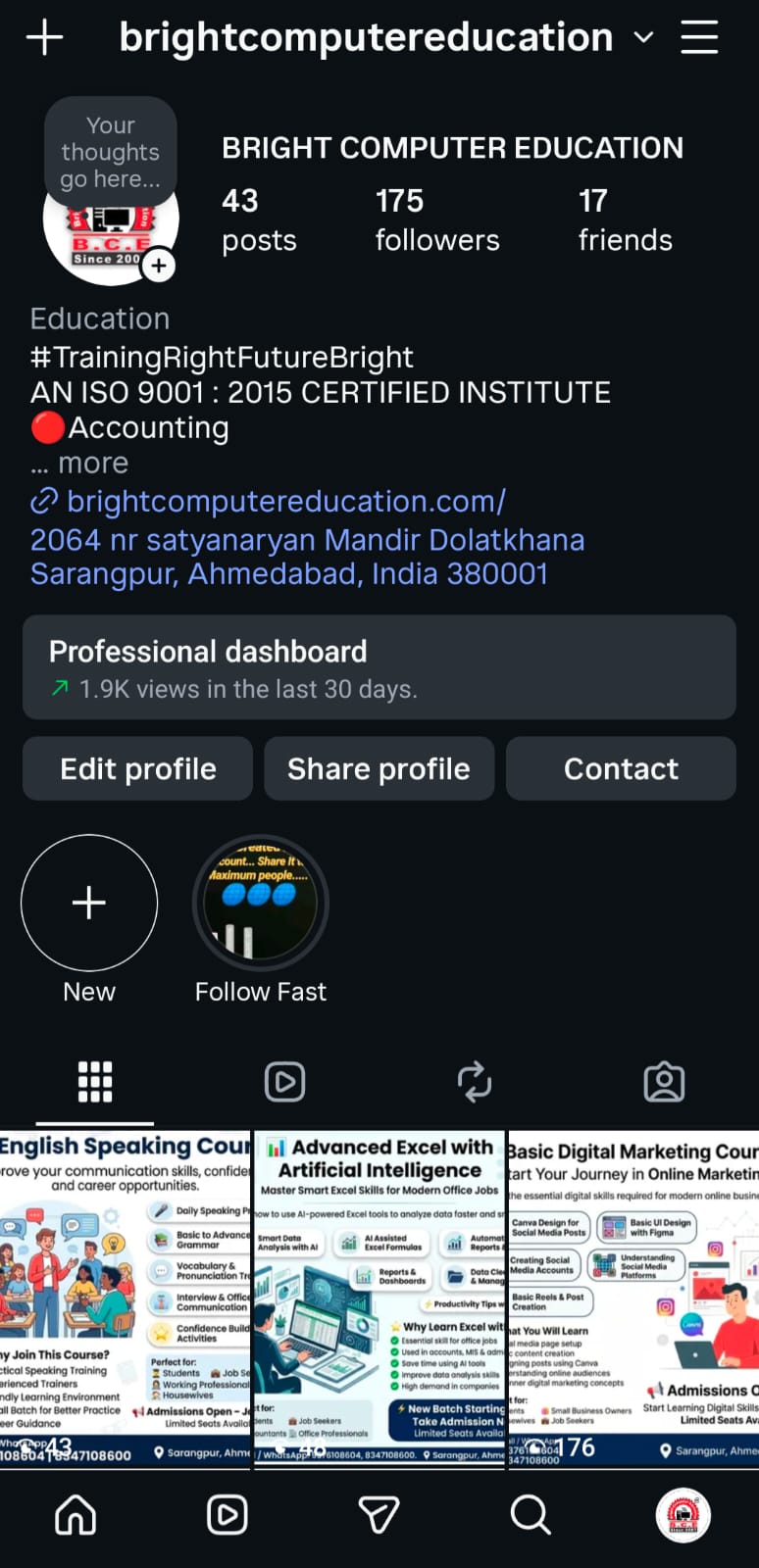This screenshot has width=759, height=1568.
Task: Expand the bio with more
Action: coord(92,463)
